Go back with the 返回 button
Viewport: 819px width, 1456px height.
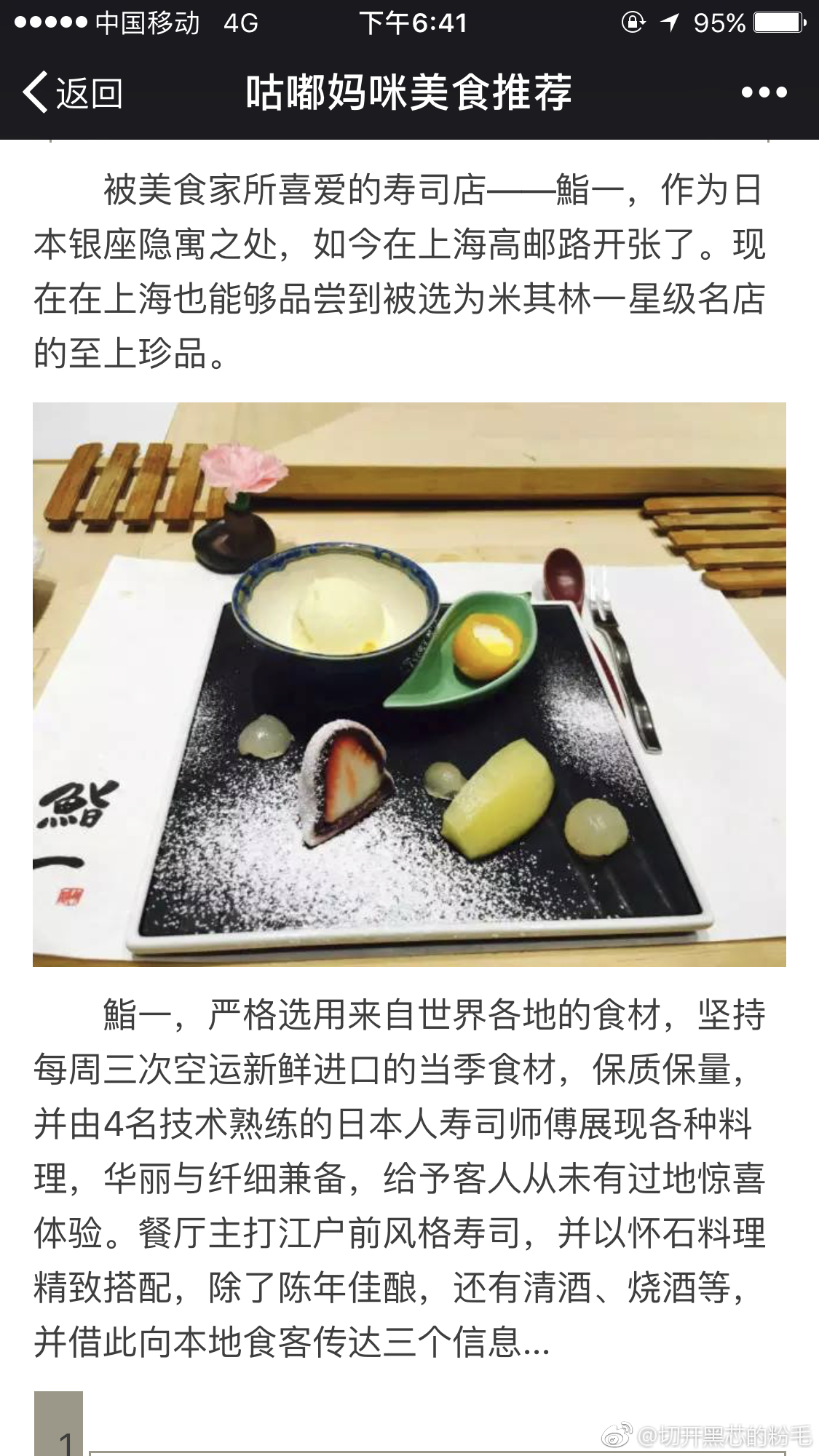pos(73,93)
